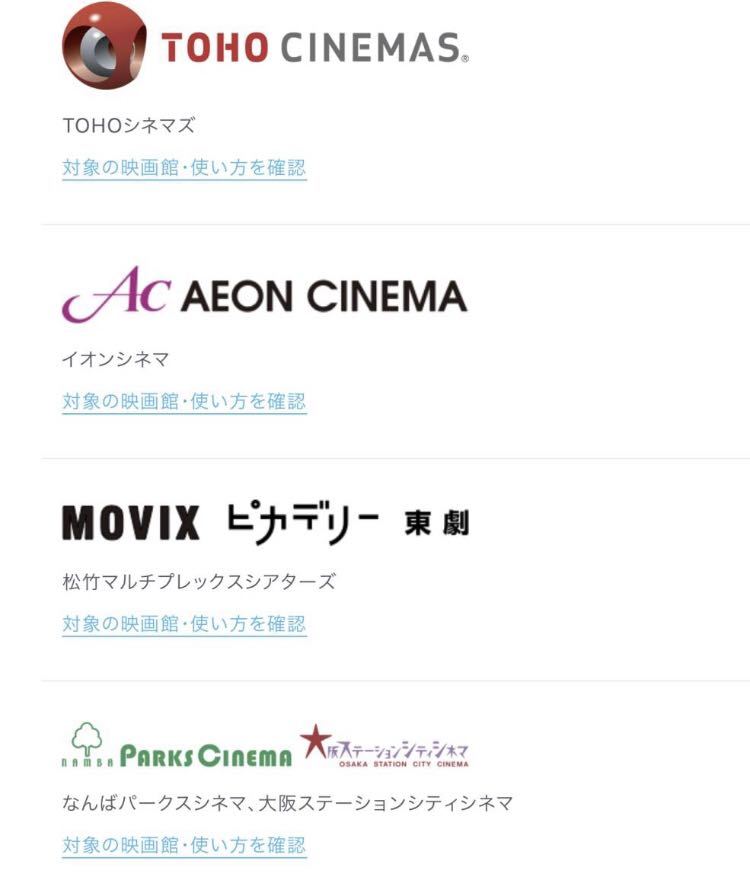Tap the イオンシネマ 対象の映画館・使い方を確認 link
This screenshot has width=750, height=896.
[184, 401]
